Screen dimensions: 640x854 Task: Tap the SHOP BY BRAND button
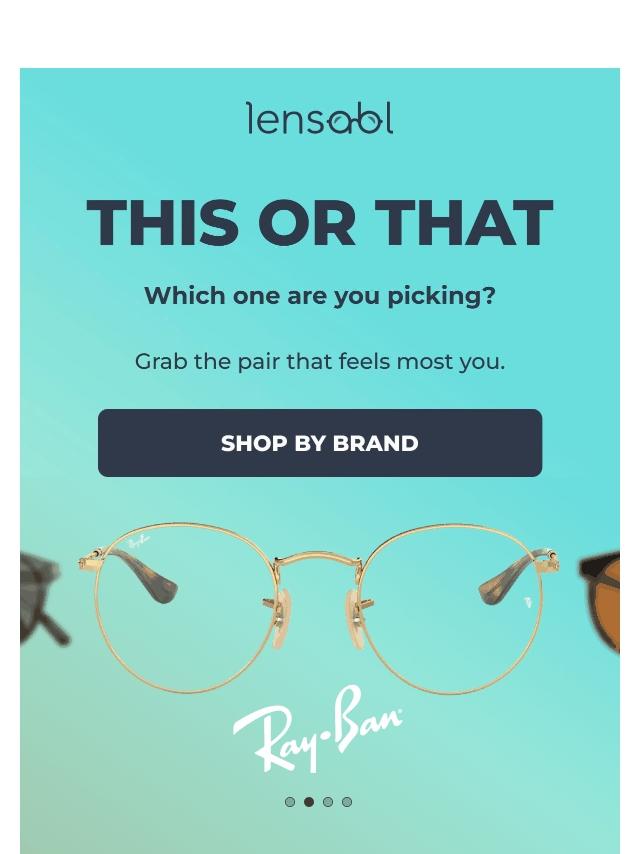pos(320,443)
